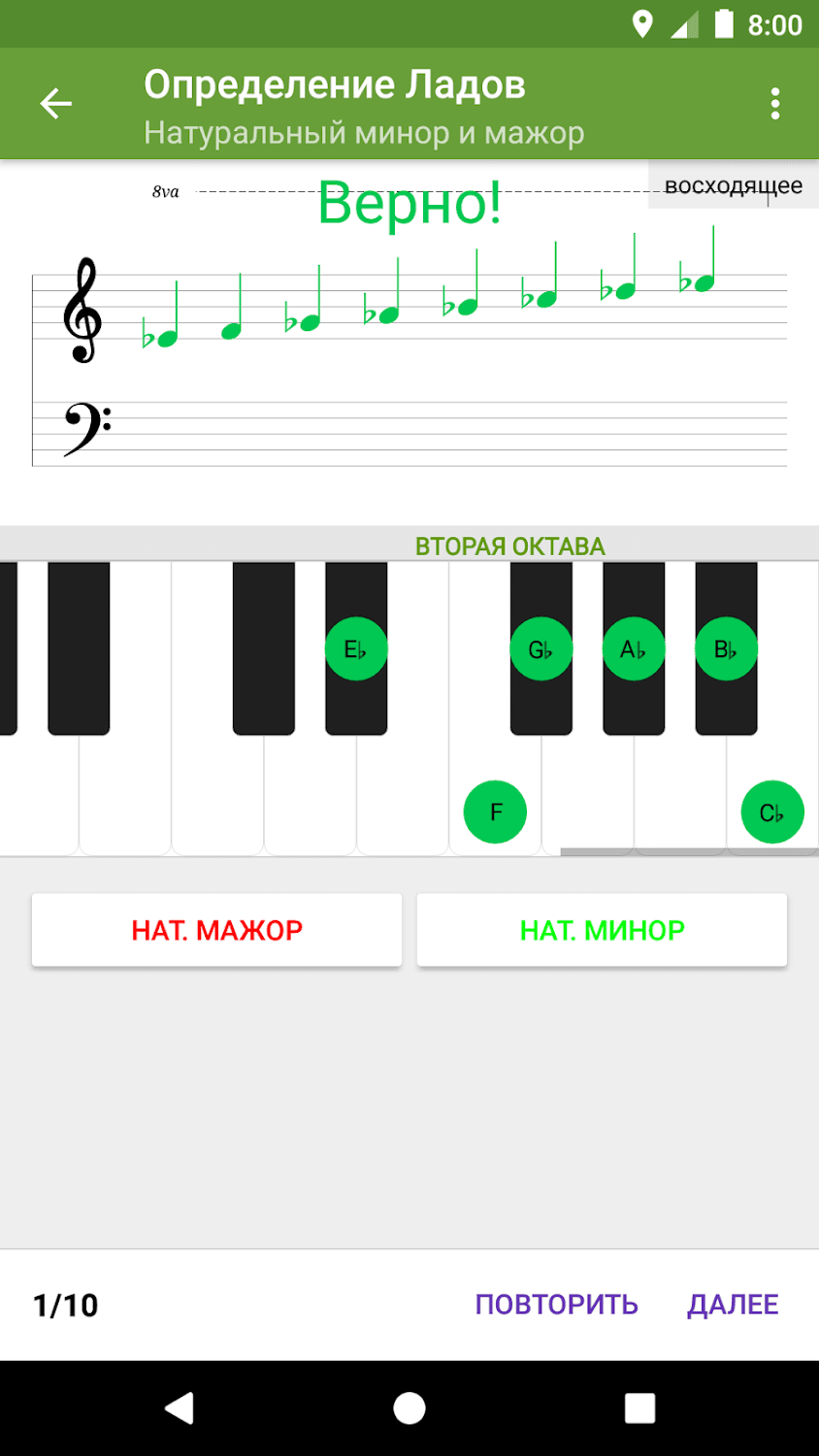Tap ДАЛЕЕ to go to the next question
The image size is (819, 1456).
click(733, 1304)
